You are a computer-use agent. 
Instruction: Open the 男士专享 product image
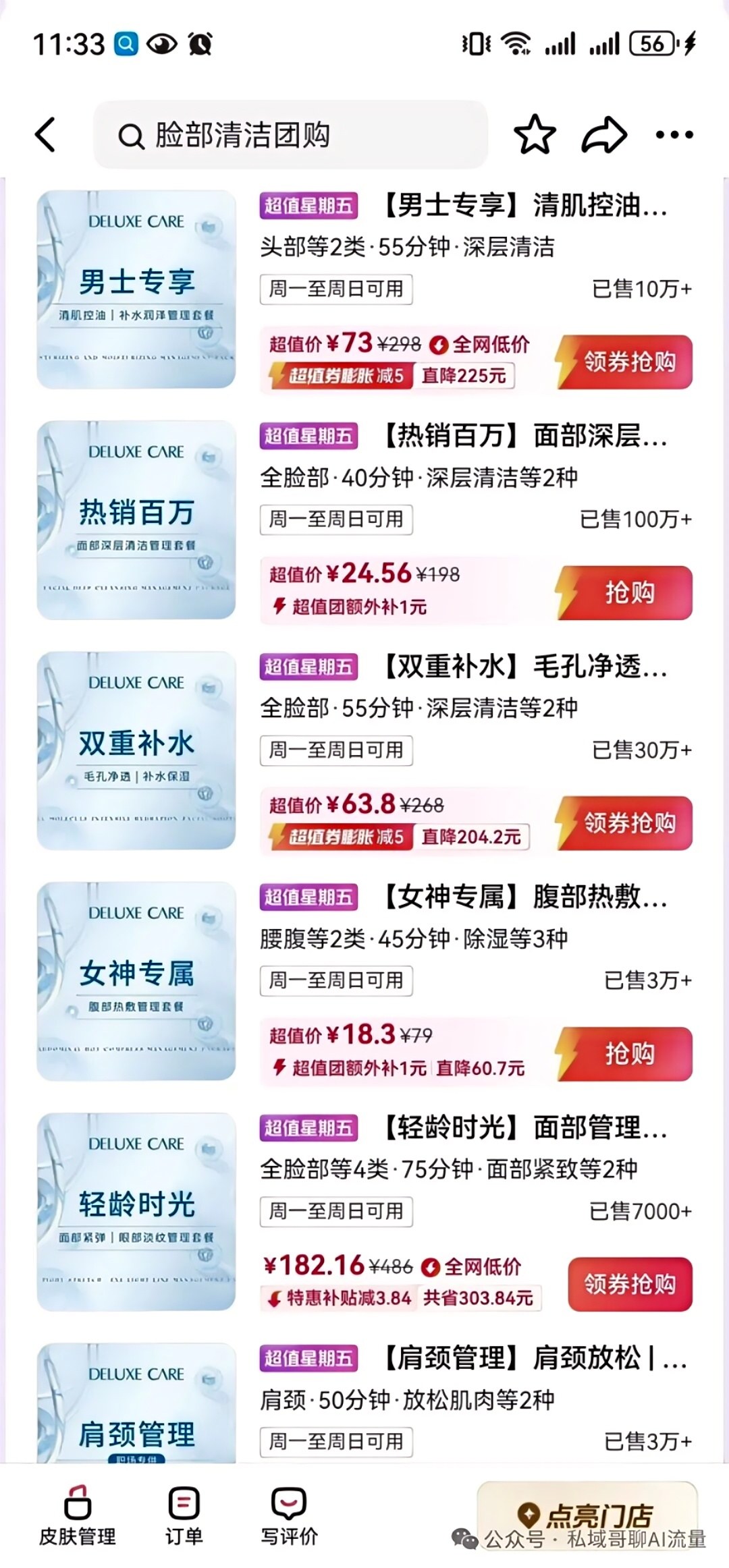pyautogui.click(x=136, y=289)
